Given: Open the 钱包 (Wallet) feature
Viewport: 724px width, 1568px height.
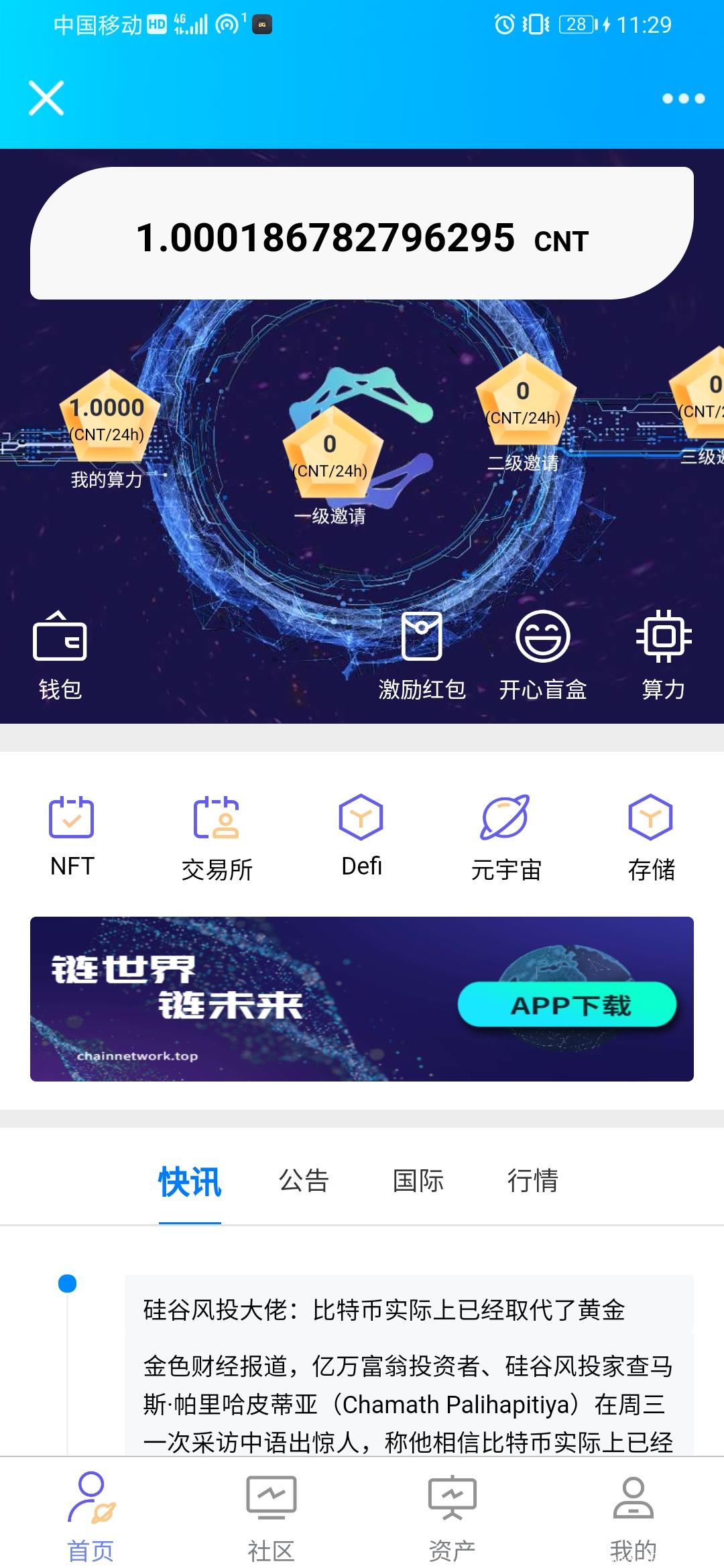Looking at the screenshot, I should (x=59, y=653).
